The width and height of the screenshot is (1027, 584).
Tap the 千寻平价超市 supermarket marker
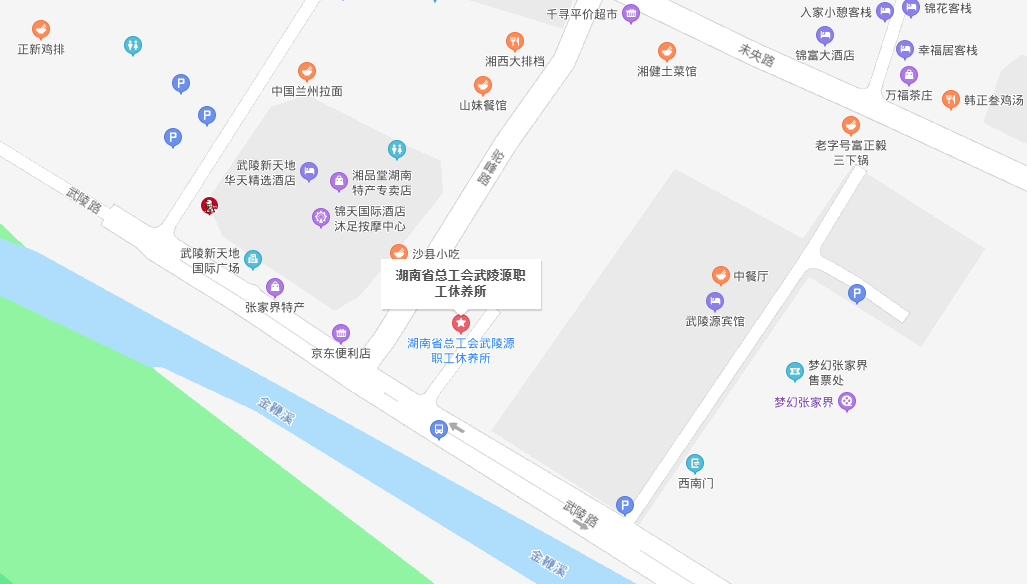630,13
